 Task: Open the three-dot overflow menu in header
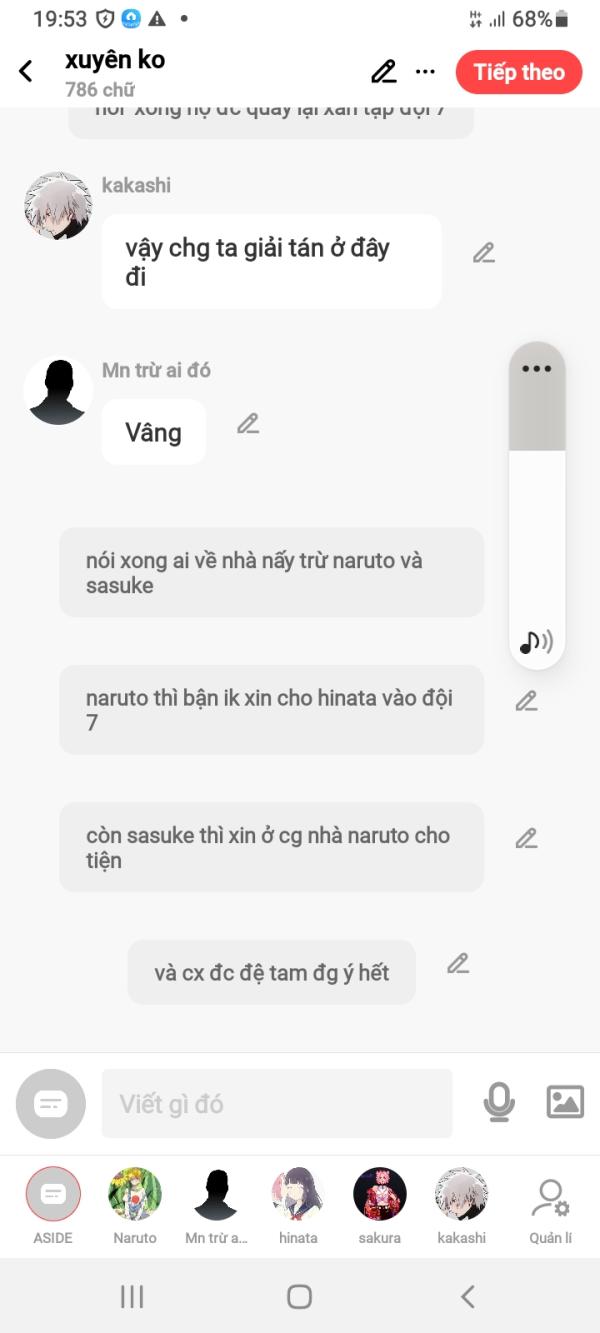click(x=426, y=72)
